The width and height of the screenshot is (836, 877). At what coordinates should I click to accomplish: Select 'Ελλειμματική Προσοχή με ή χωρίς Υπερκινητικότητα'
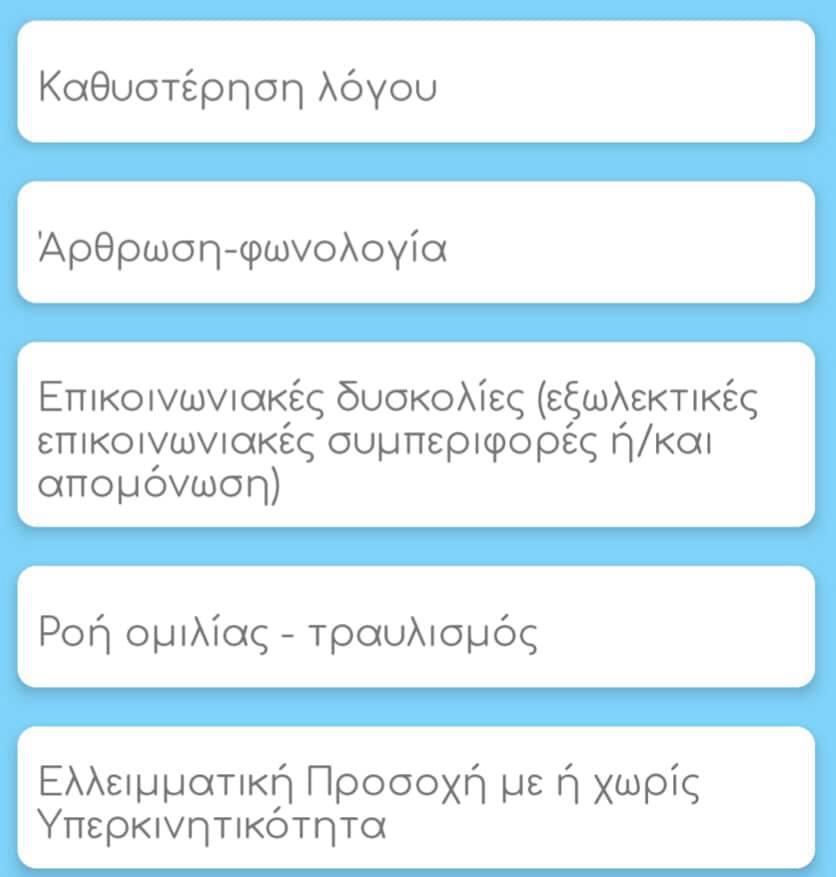click(x=416, y=799)
